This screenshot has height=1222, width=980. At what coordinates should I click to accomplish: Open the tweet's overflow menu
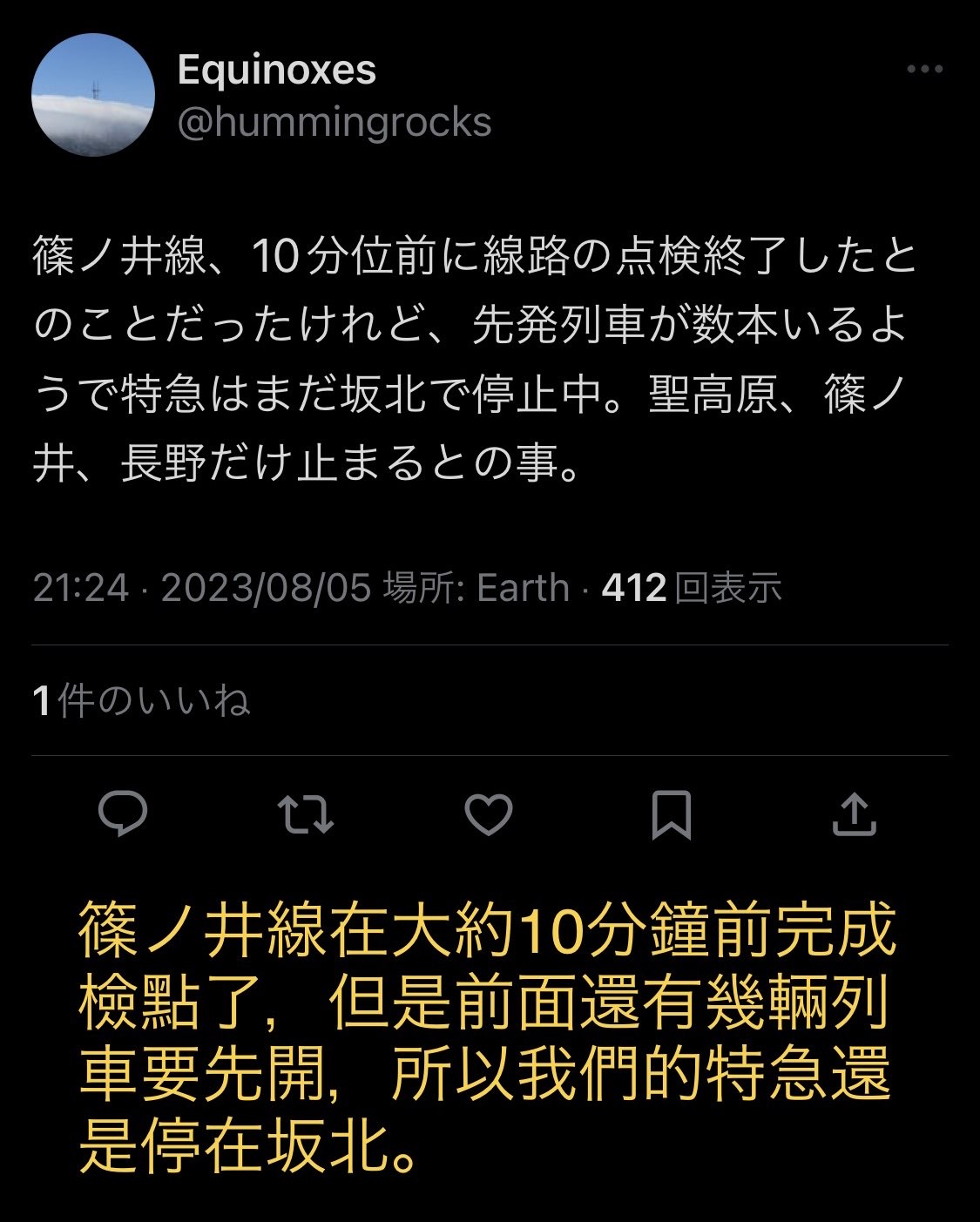pyautogui.click(x=924, y=70)
